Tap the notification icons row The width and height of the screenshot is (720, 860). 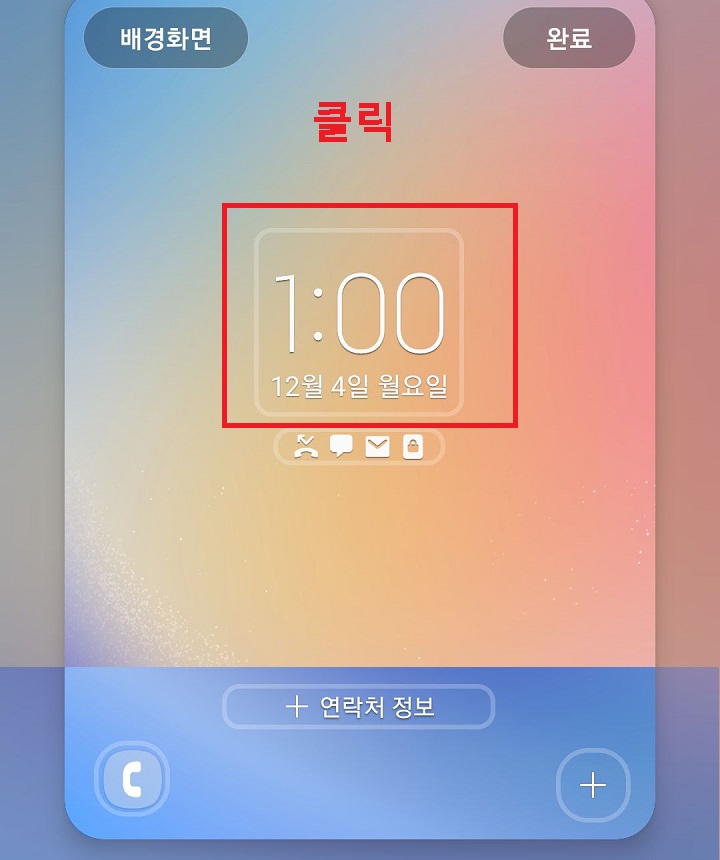point(360,447)
